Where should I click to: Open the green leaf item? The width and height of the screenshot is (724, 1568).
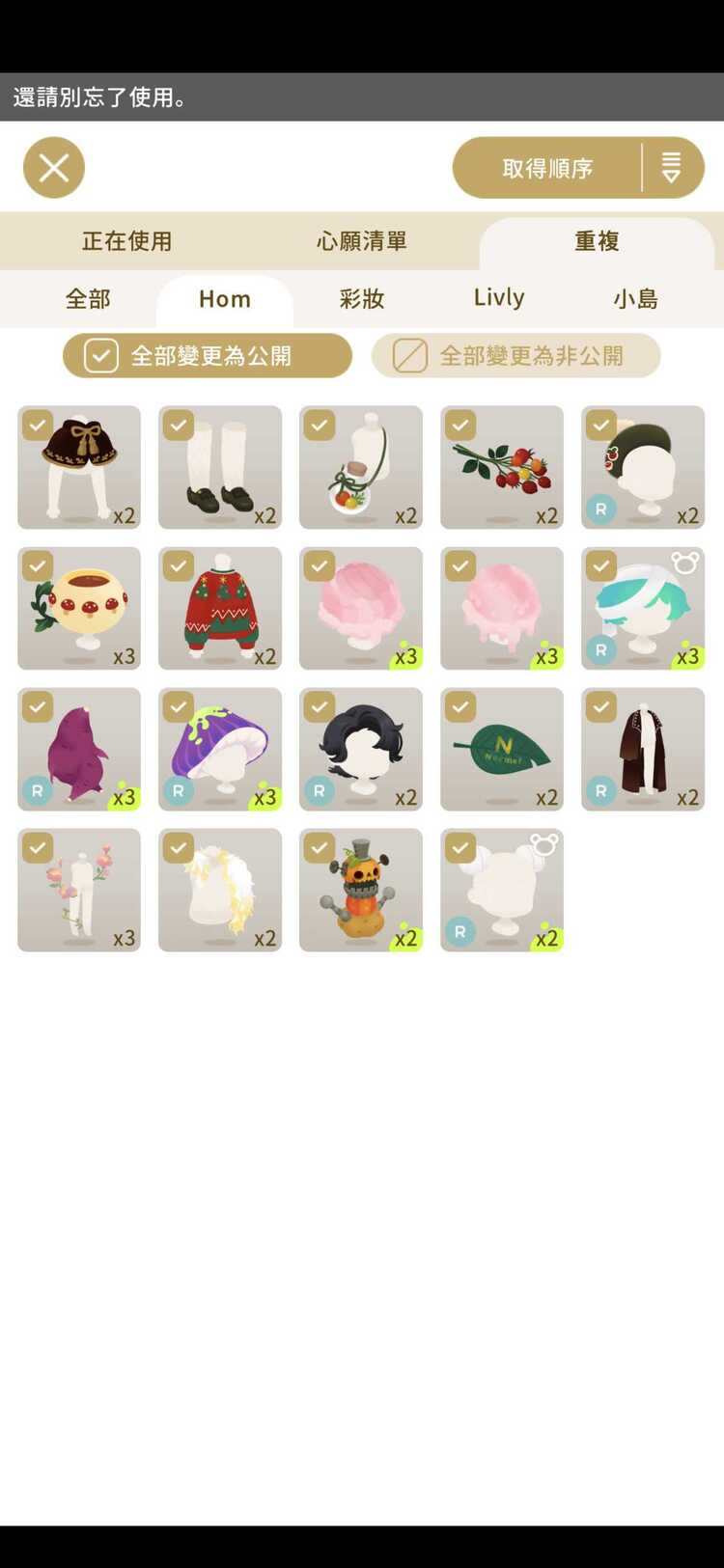502,750
